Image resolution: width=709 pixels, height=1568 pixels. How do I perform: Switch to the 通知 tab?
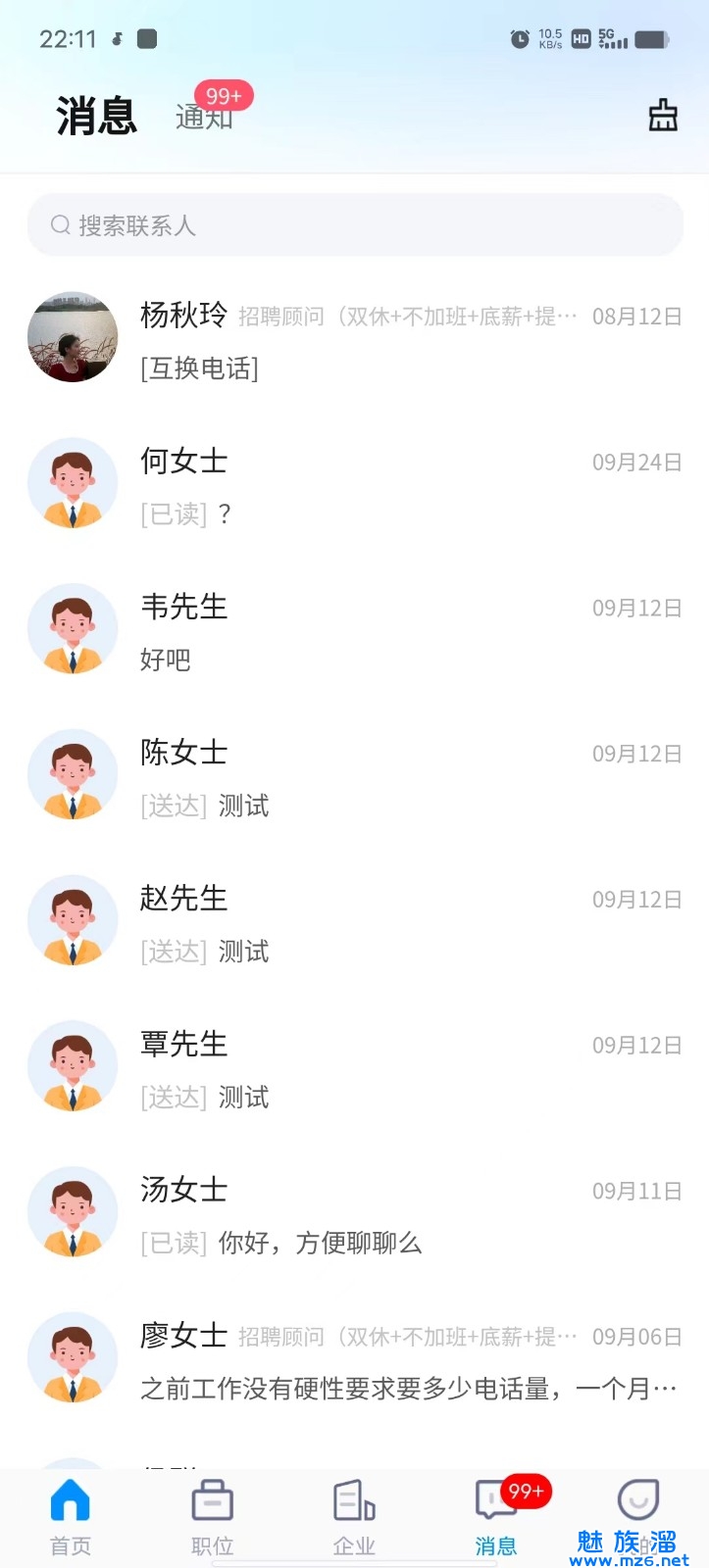pos(204,118)
